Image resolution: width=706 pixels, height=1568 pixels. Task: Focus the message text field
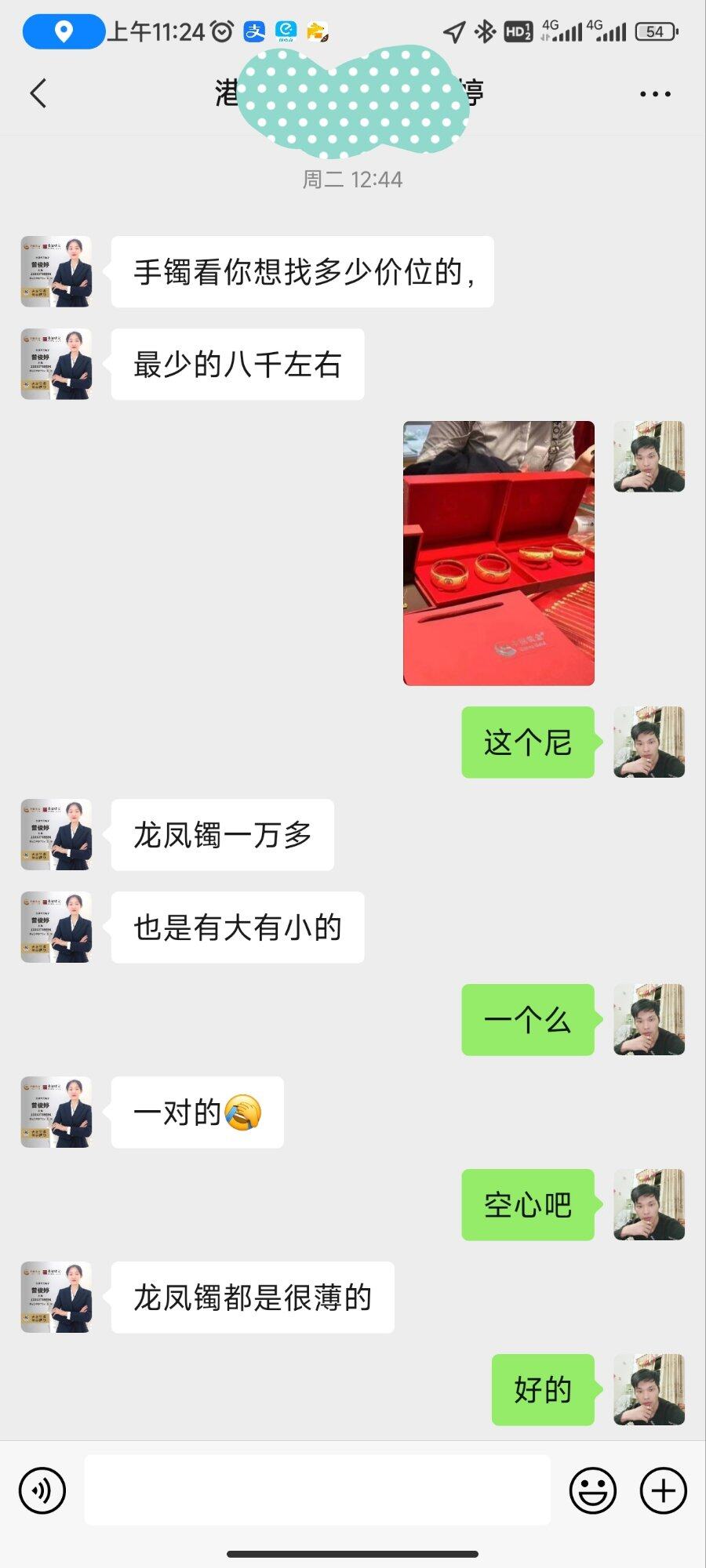click(x=317, y=1490)
